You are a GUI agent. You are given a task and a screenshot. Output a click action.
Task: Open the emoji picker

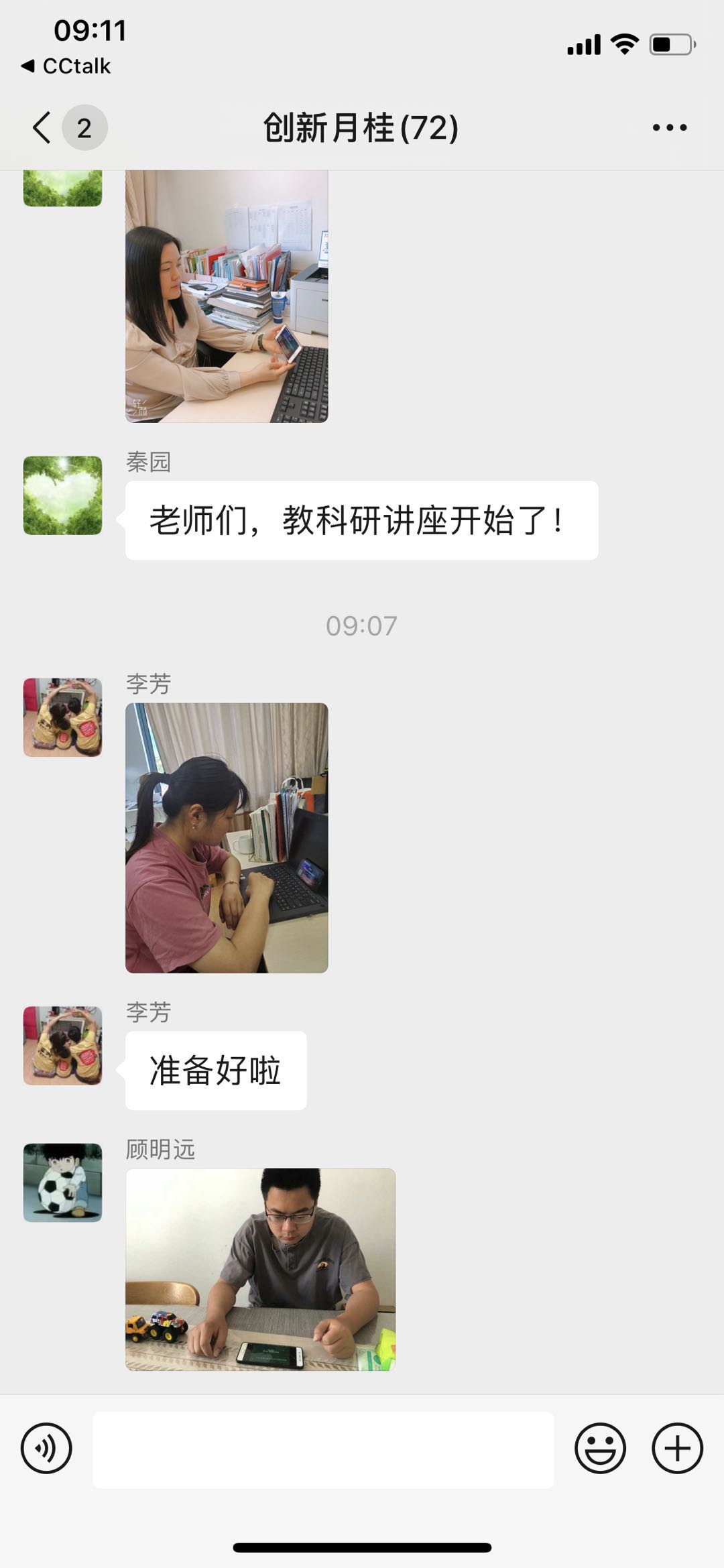(600, 1448)
